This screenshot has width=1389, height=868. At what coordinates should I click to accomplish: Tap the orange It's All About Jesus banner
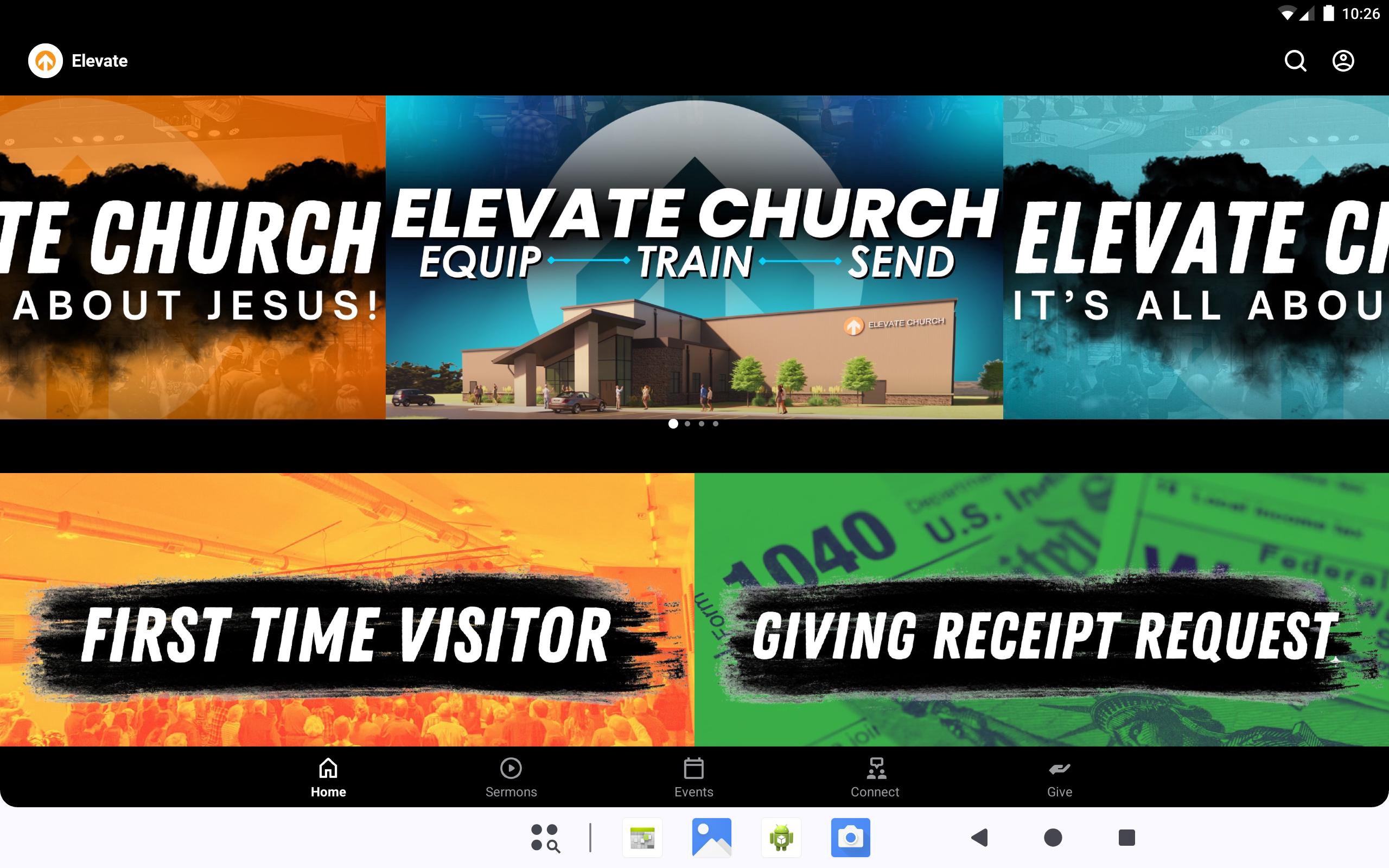[x=192, y=257]
